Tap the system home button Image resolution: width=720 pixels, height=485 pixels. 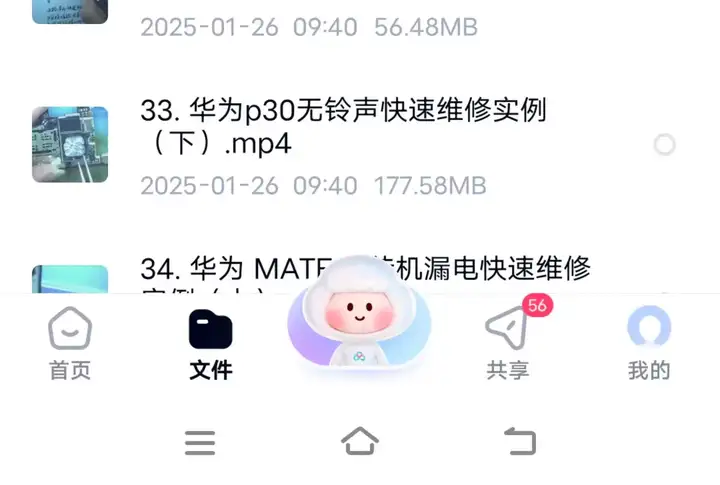(360, 441)
